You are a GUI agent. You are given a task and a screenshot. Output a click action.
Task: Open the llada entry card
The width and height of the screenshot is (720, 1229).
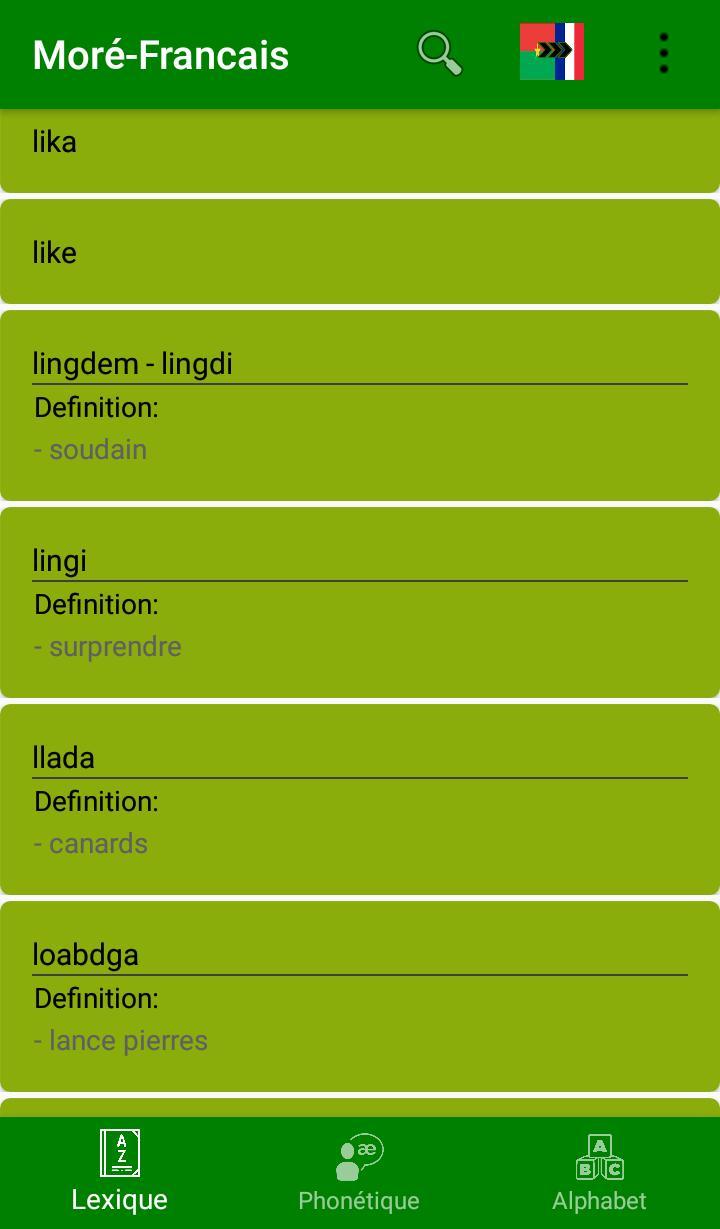[360, 799]
